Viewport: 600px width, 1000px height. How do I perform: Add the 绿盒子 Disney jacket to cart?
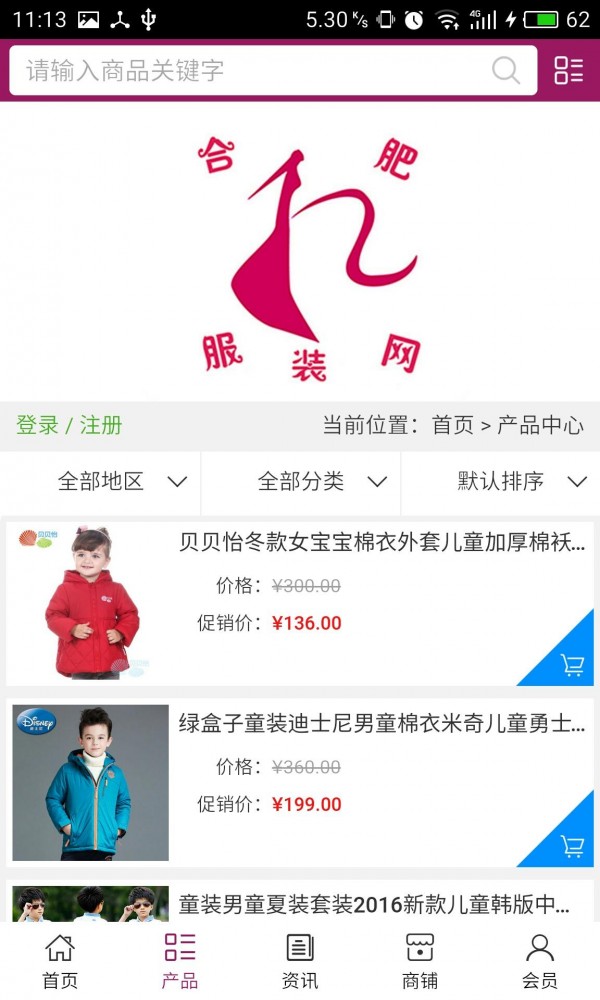(572, 846)
